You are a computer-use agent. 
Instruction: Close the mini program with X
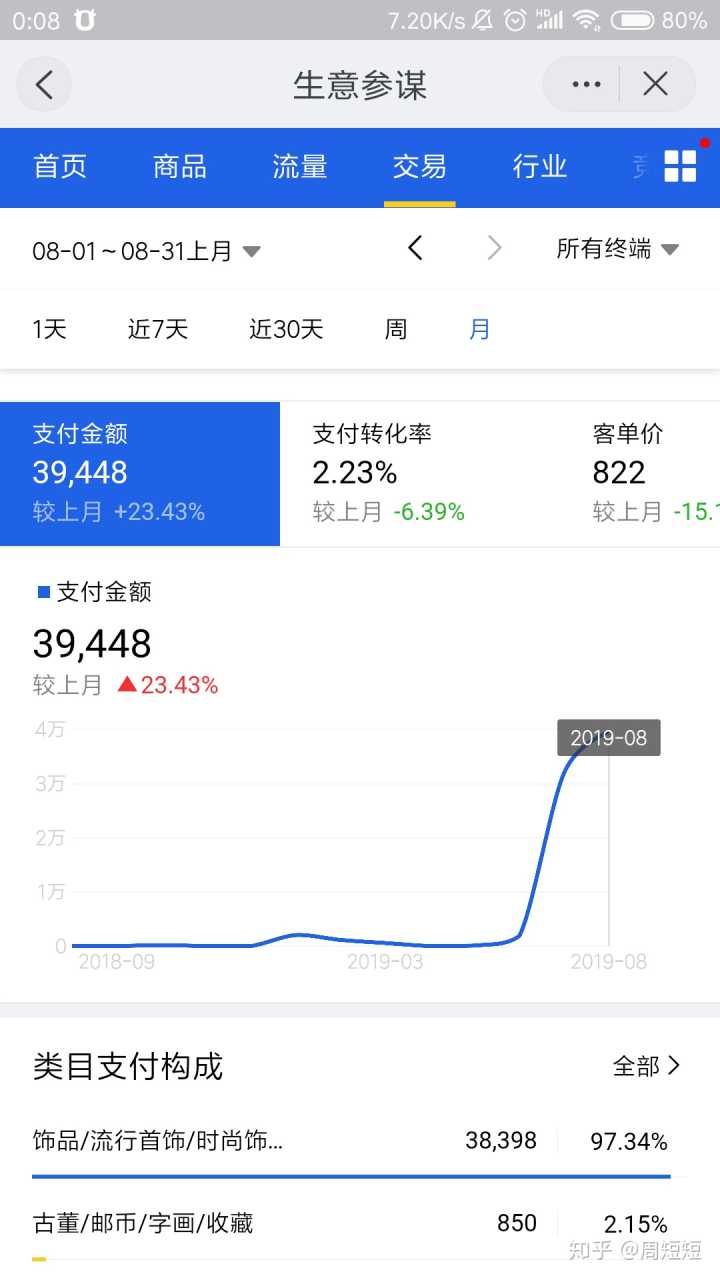pos(655,85)
